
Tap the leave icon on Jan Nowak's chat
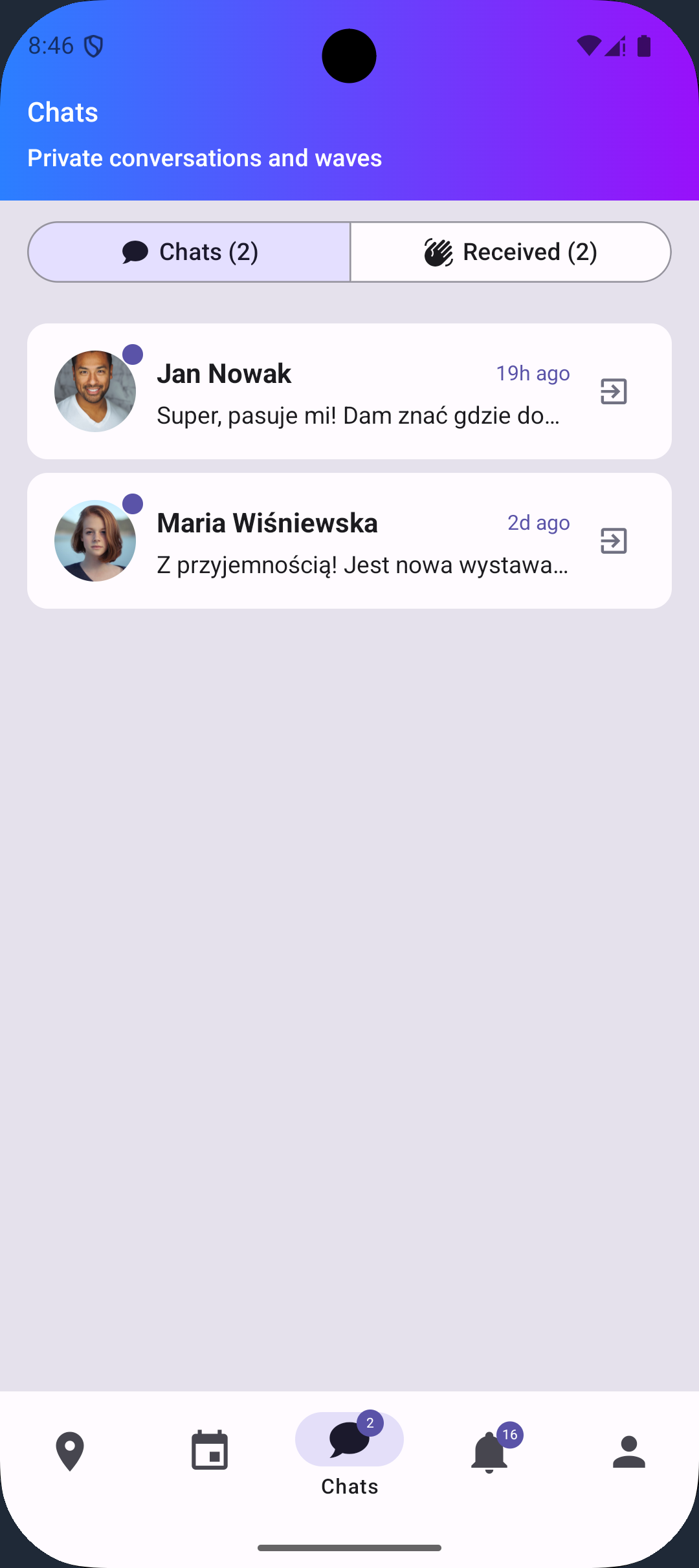(614, 392)
